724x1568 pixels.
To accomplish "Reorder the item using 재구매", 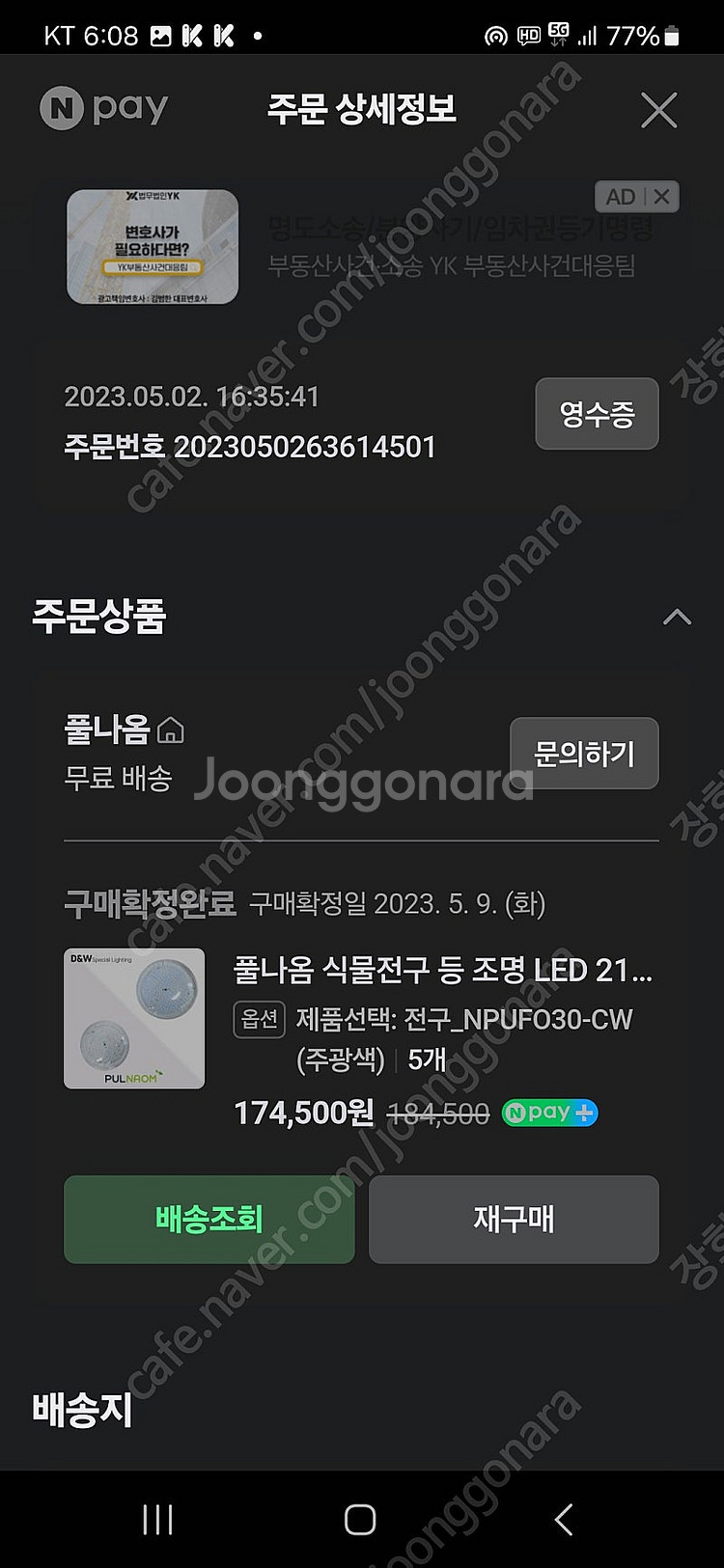I will [514, 1219].
